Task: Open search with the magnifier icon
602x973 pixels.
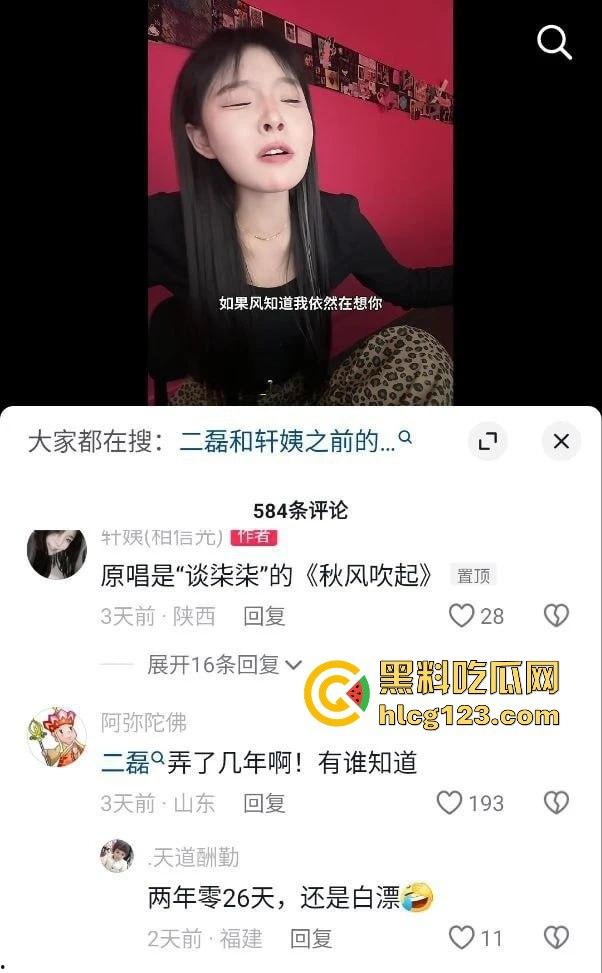Action: (553, 42)
